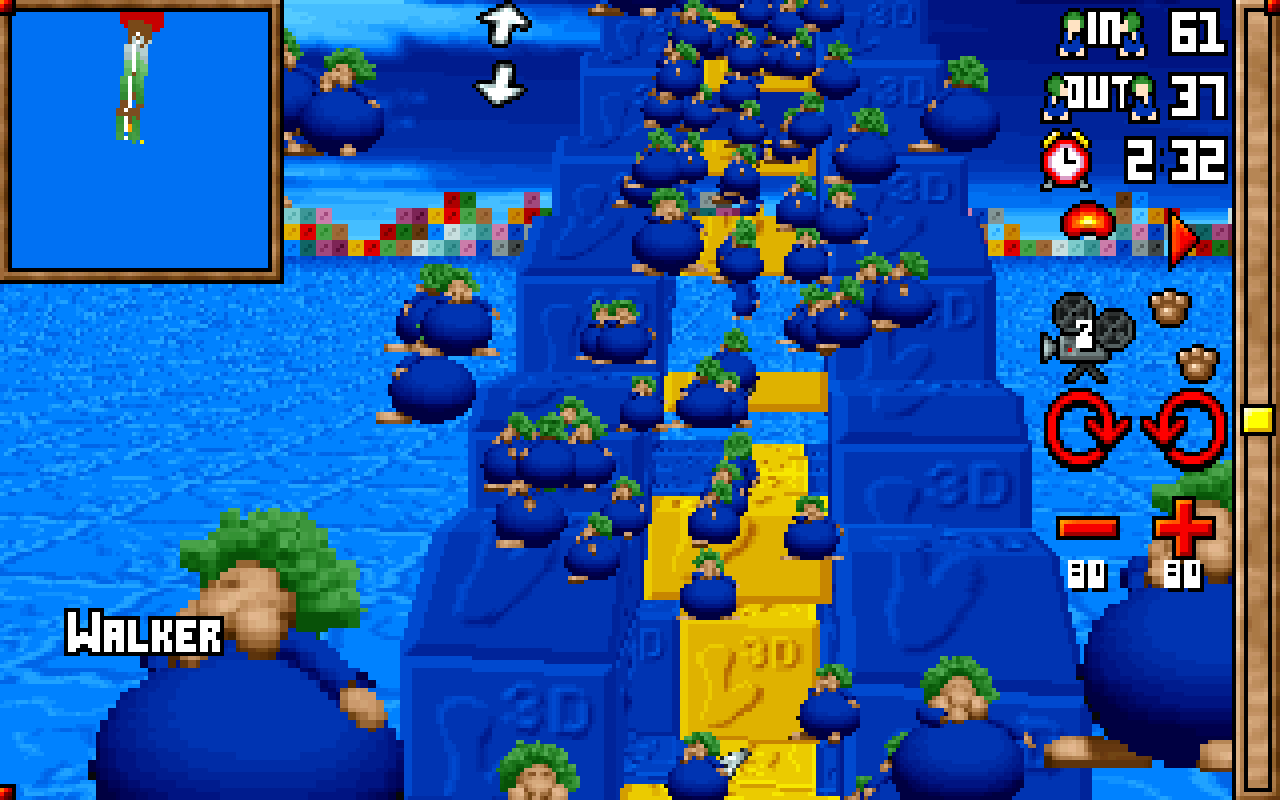Tap the red fast-forward arrow
Image resolution: width=1280 pixels, height=800 pixels.
point(1184,240)
